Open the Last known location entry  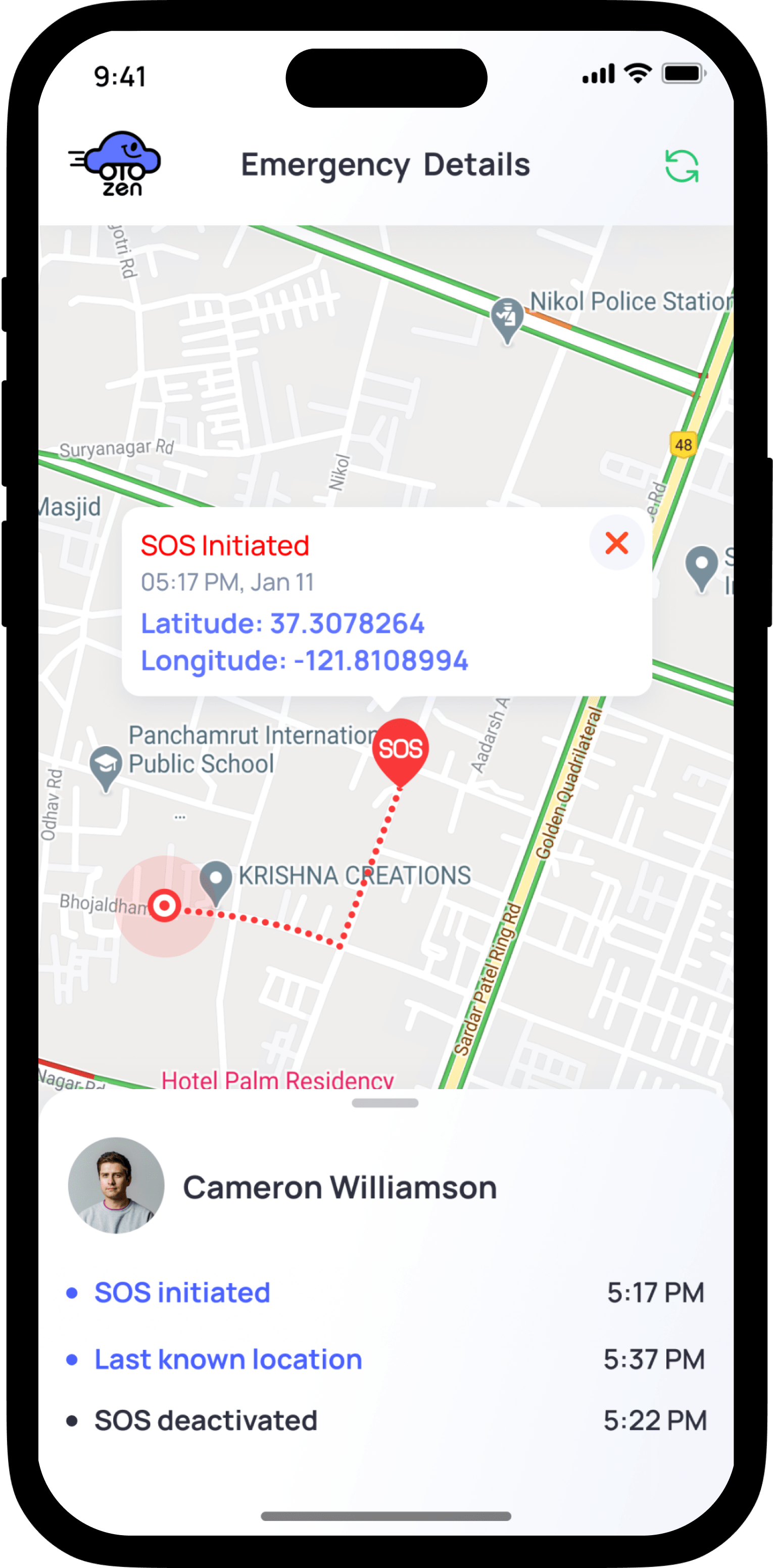tap(228, 1359)
